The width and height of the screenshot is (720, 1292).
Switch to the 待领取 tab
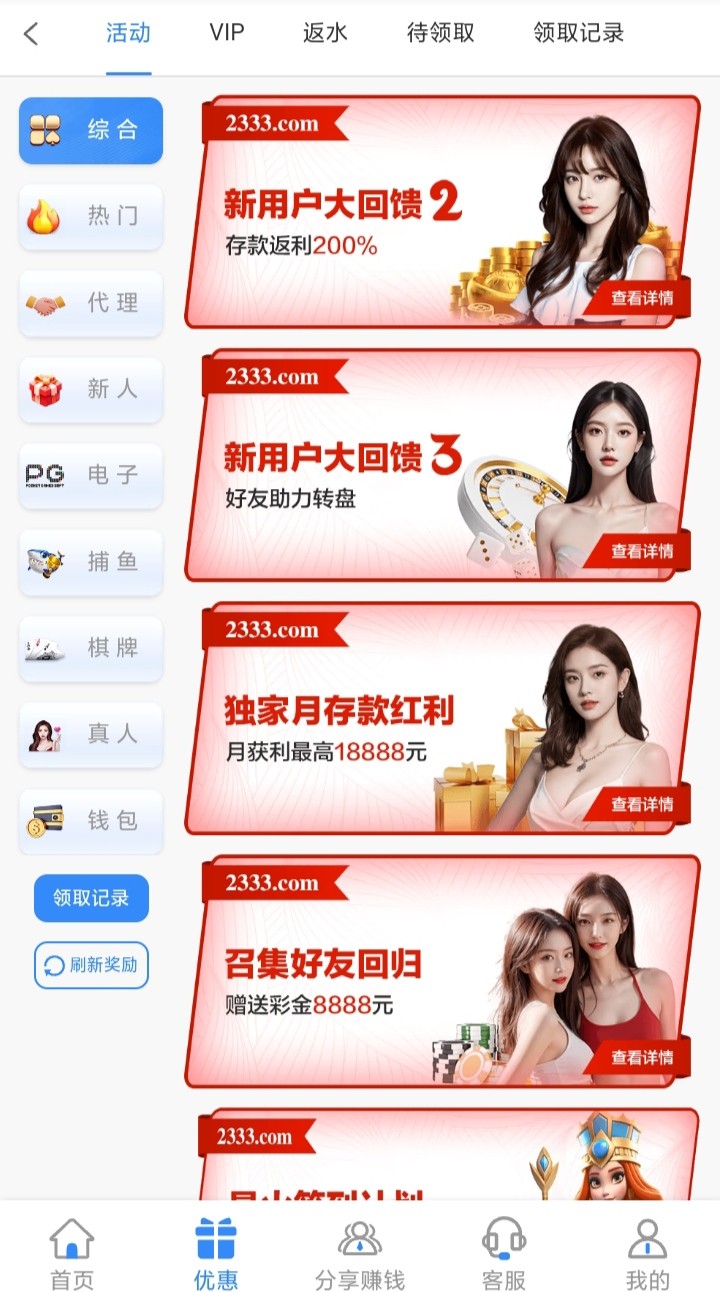click(441, 33)
